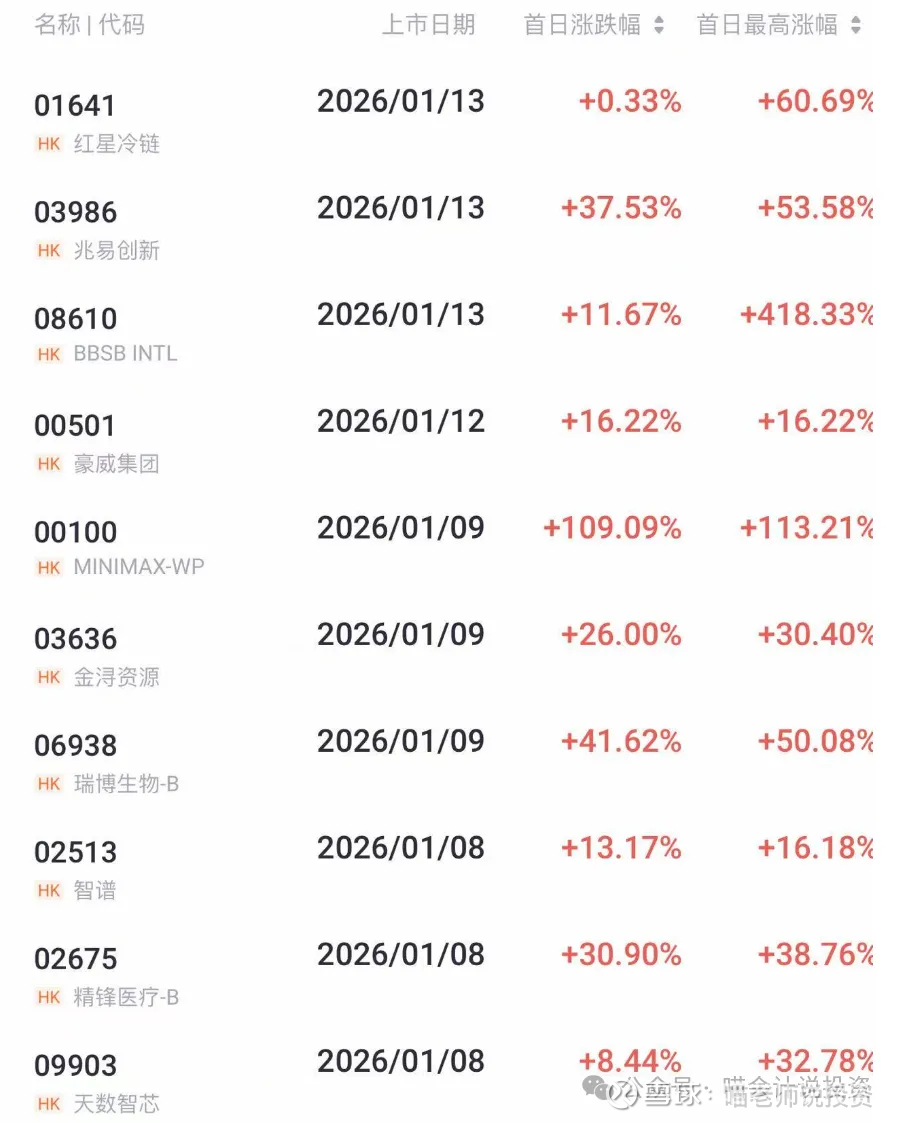899x1123 pixels.
Task: Click the HK marker next to BBSB INTL
Action: pos(47,354)
